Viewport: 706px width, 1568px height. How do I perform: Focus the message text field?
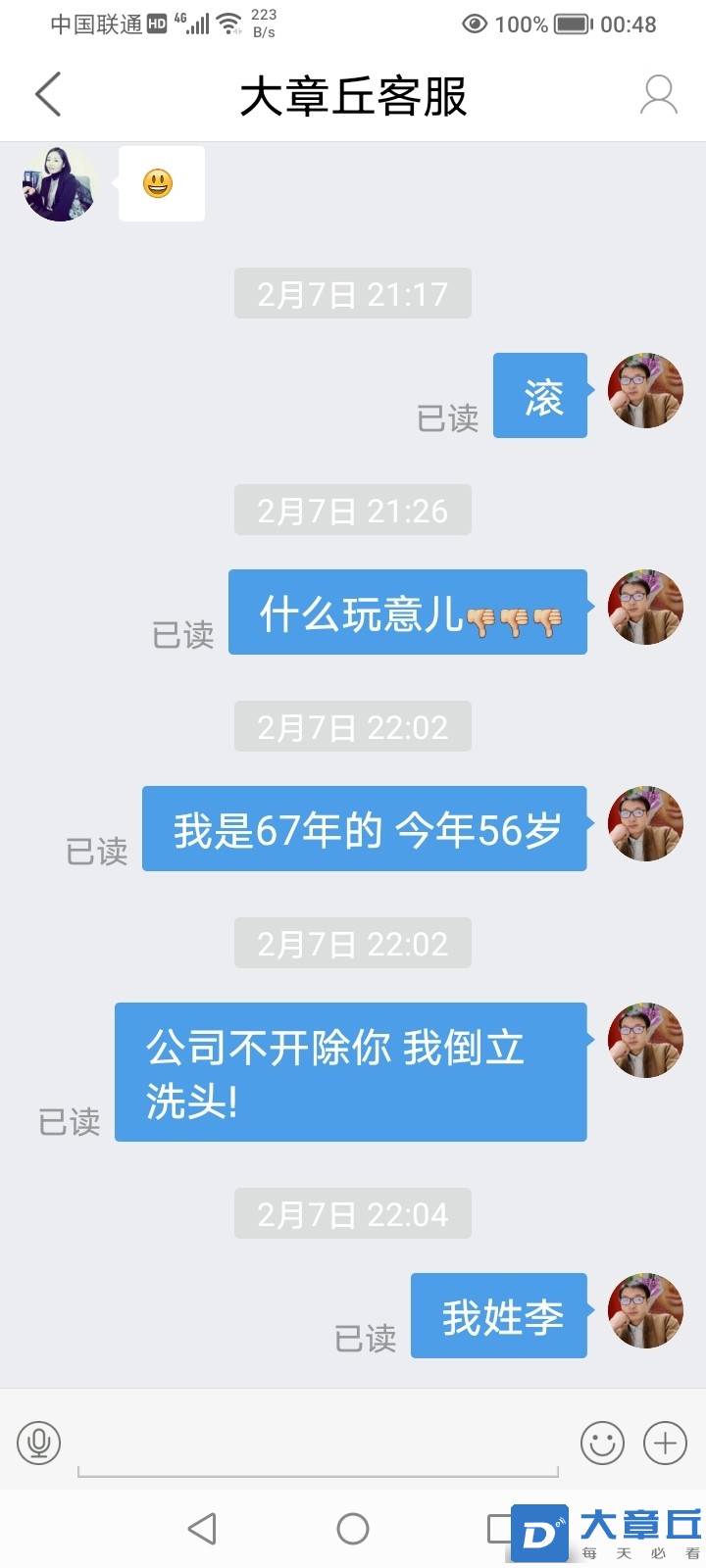[x=318, y=1445]
